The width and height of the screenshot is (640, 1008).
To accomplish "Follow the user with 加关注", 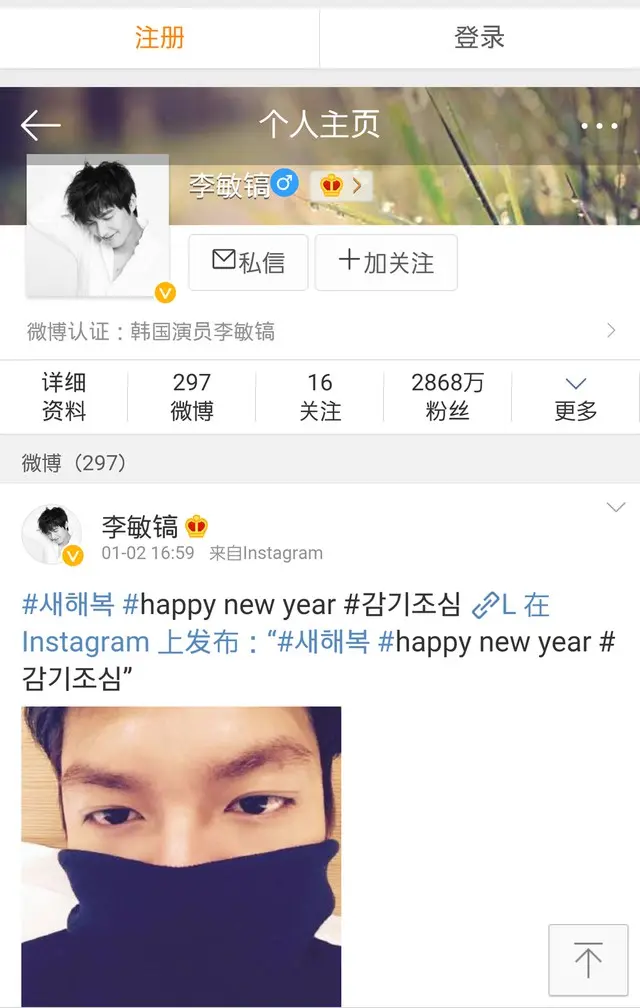I will pyautogui.click(x=386, y=262).
